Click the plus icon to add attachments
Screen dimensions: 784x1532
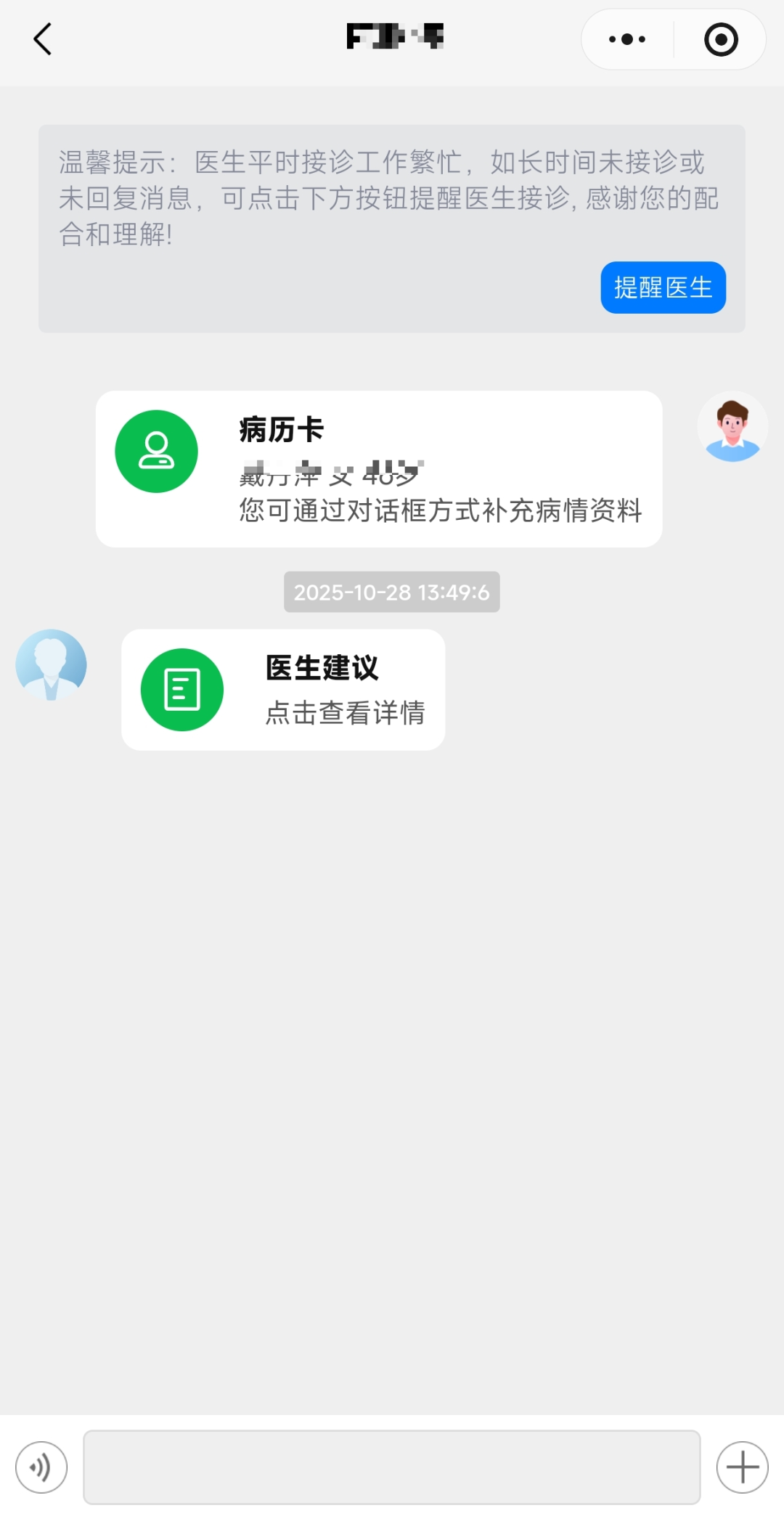(742, 1468)
